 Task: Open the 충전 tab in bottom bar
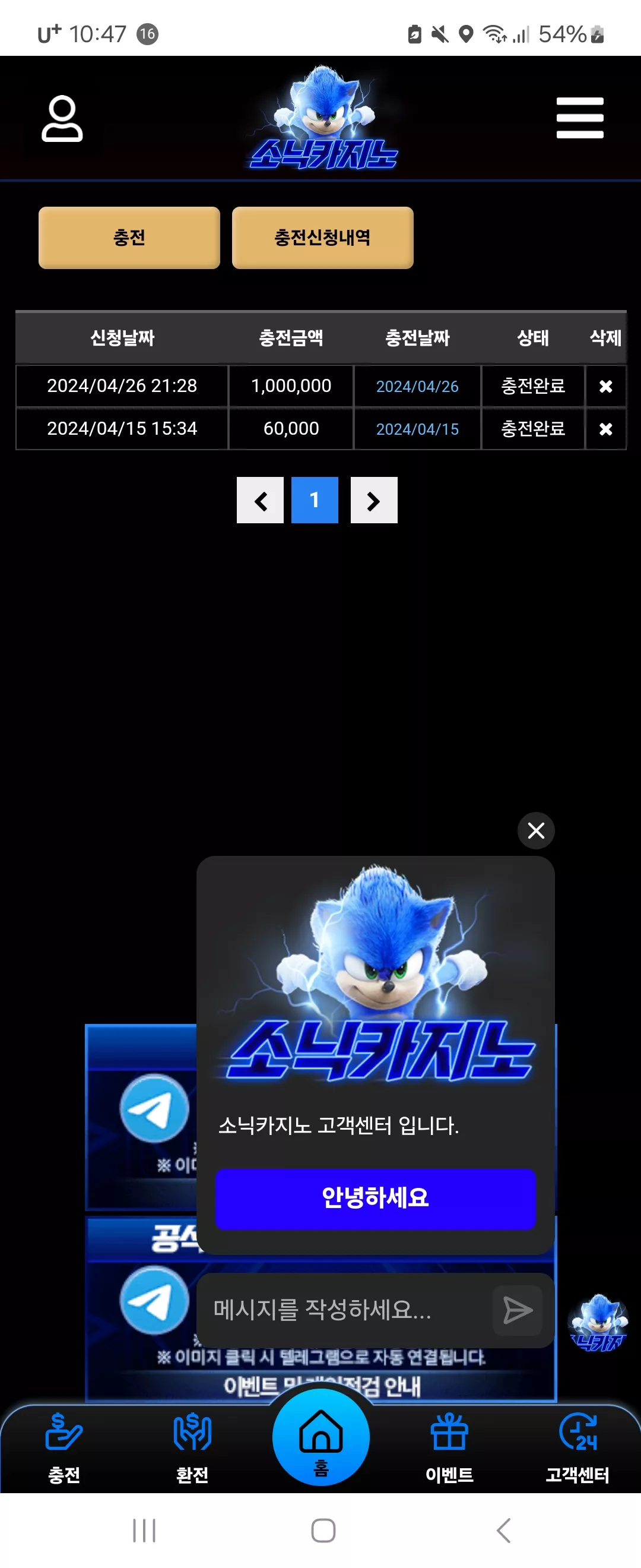pyautogui.click(x=64, y=1449)
